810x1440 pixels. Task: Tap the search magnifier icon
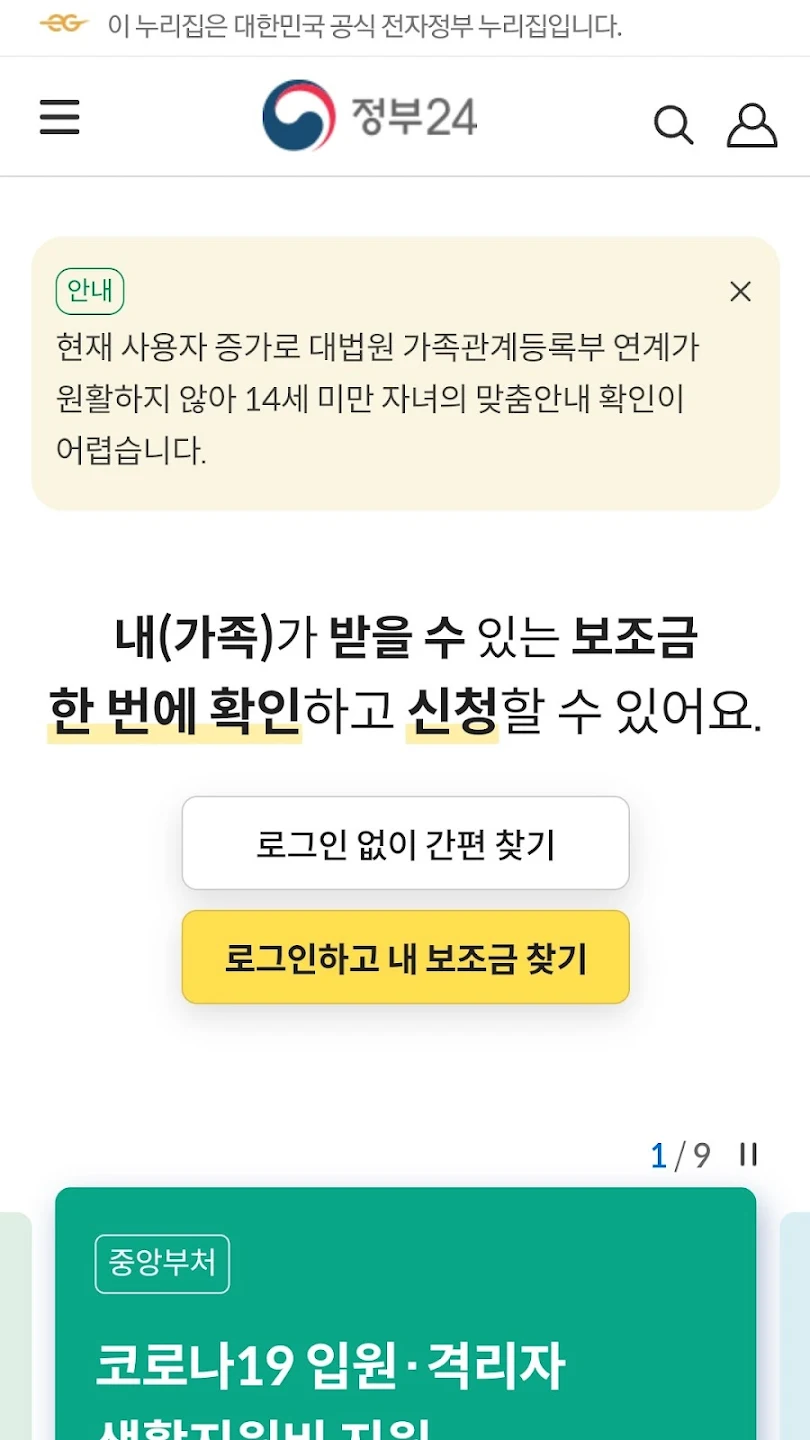click(673, 125)
